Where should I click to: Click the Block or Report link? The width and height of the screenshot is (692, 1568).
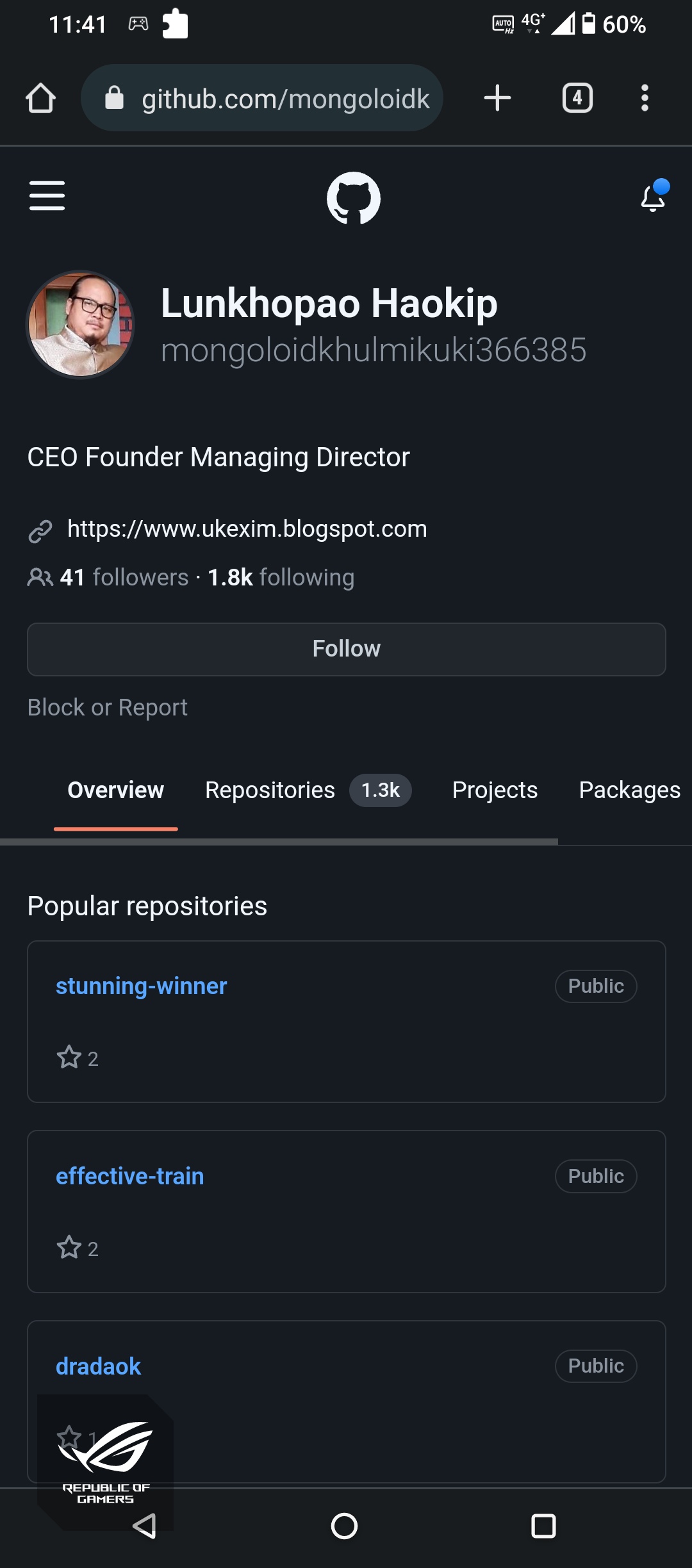[106, 707]
